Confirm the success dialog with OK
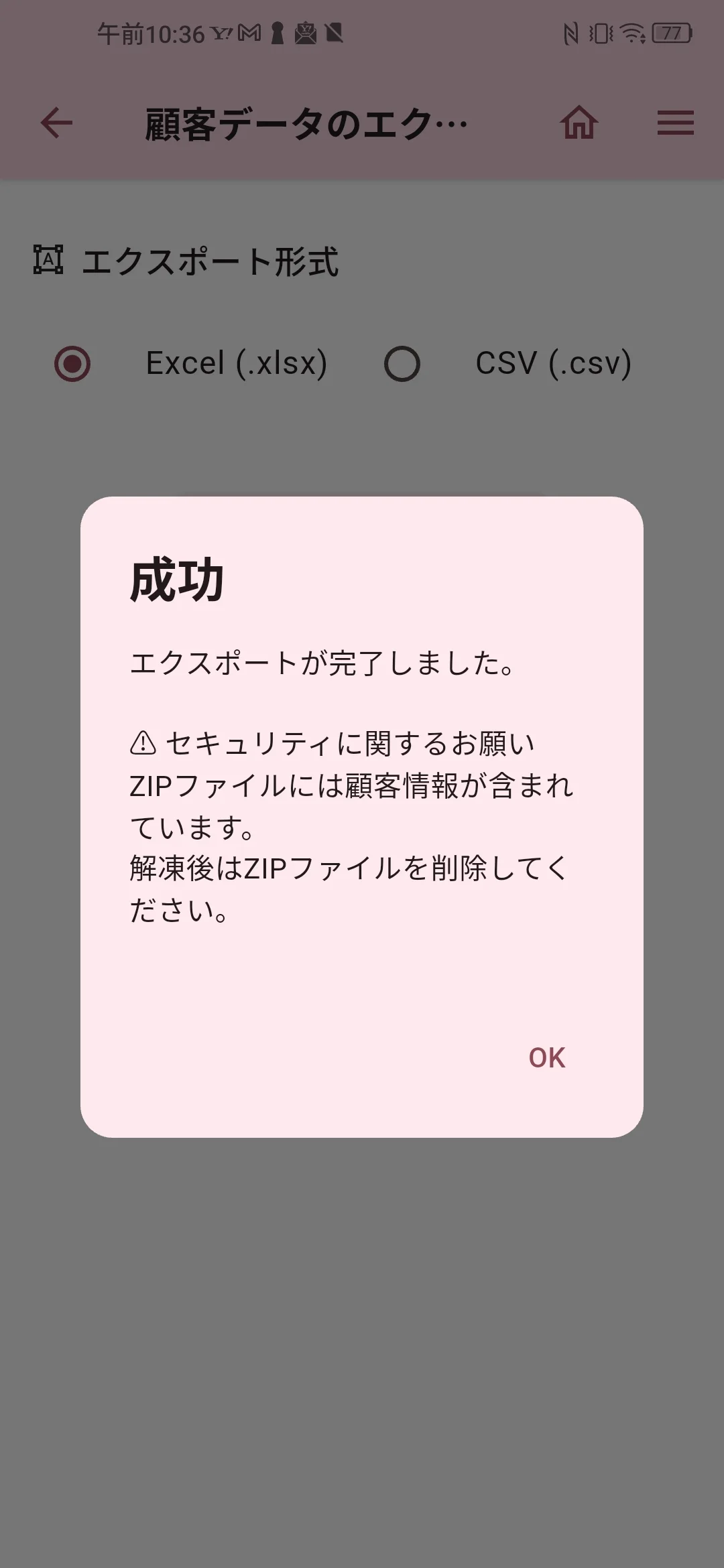 coord(546,1058)
